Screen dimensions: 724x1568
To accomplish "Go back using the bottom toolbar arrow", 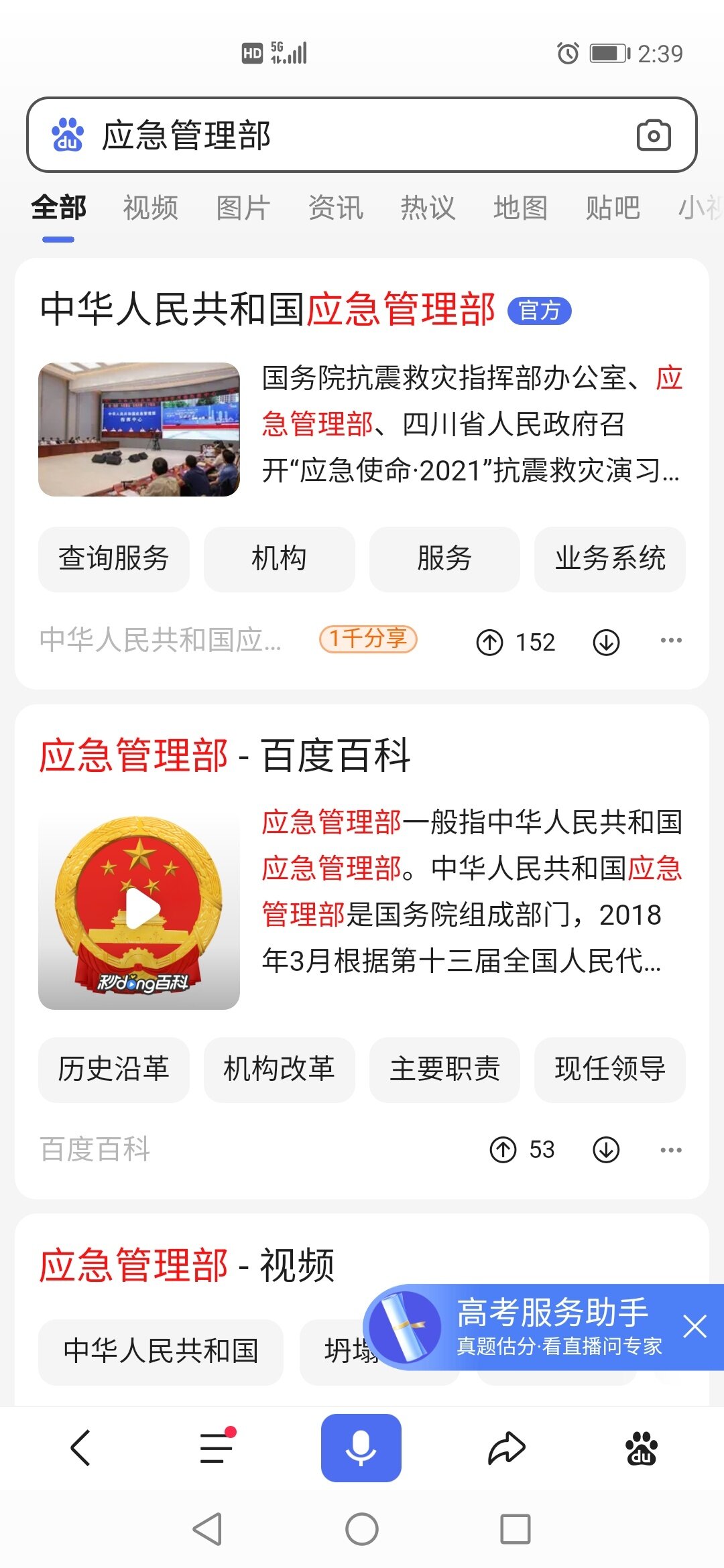I will pos(80,1447).
